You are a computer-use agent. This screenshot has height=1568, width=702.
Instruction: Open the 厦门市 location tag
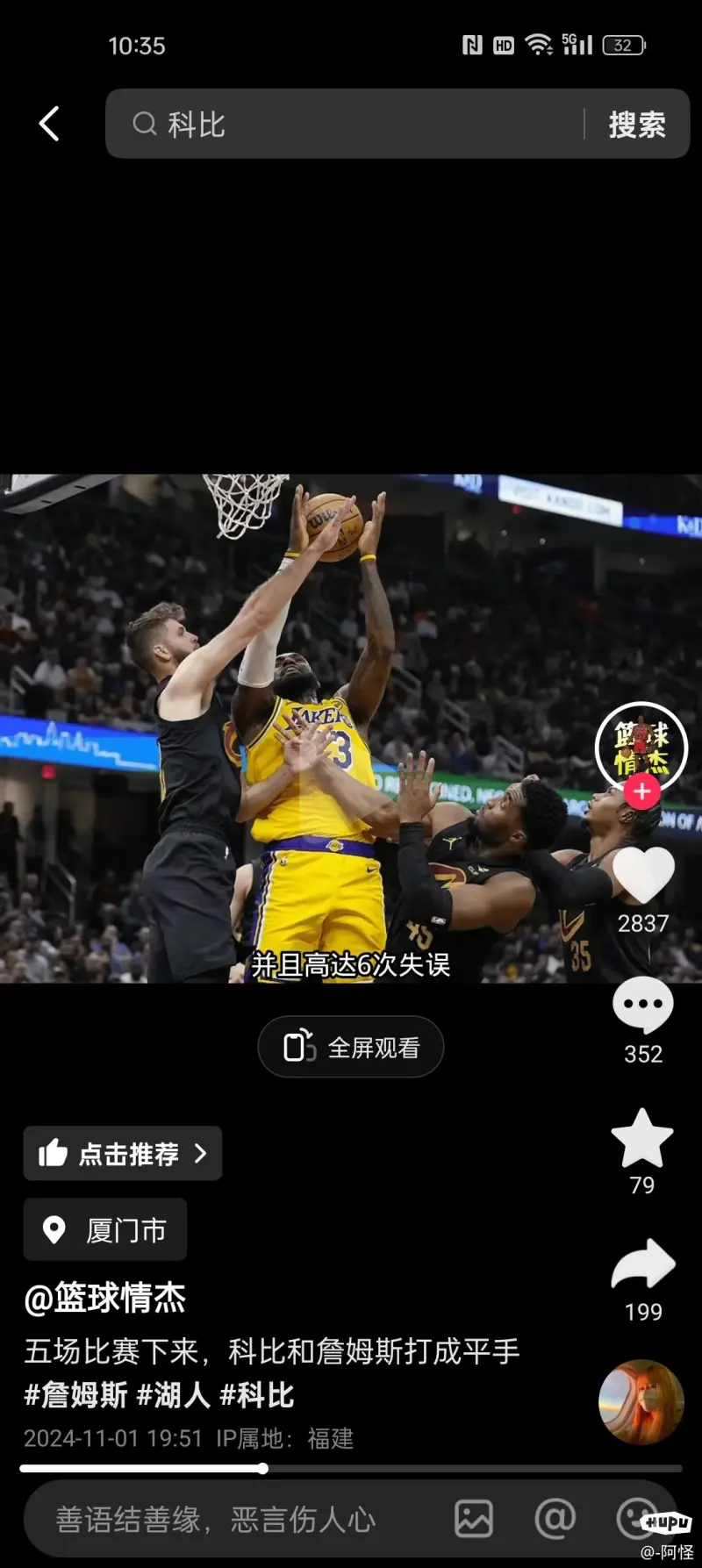coord(105,1230)
